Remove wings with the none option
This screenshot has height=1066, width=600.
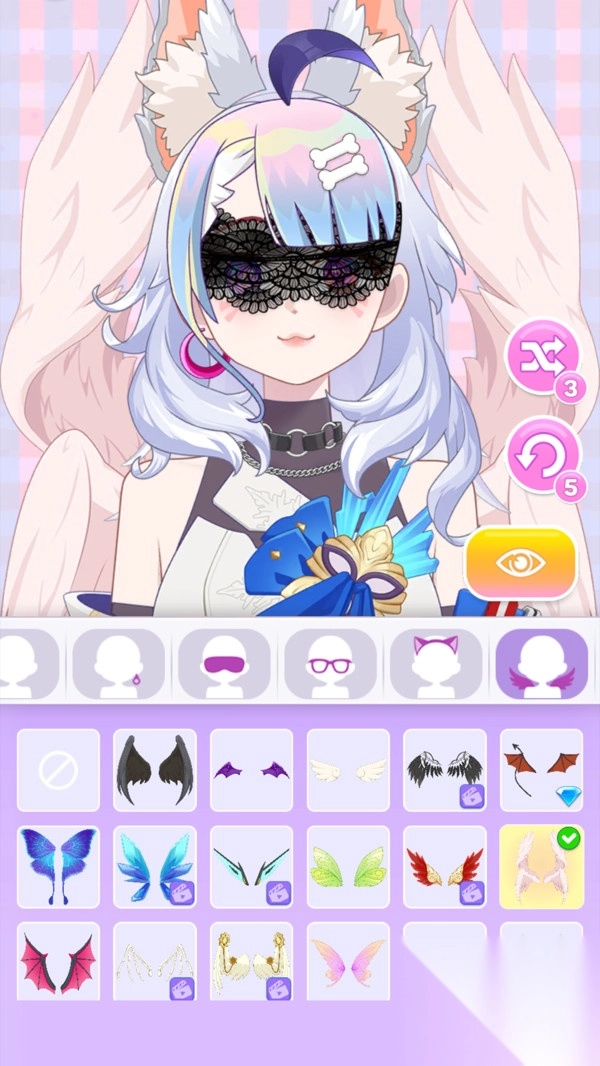tap(58, 770)
